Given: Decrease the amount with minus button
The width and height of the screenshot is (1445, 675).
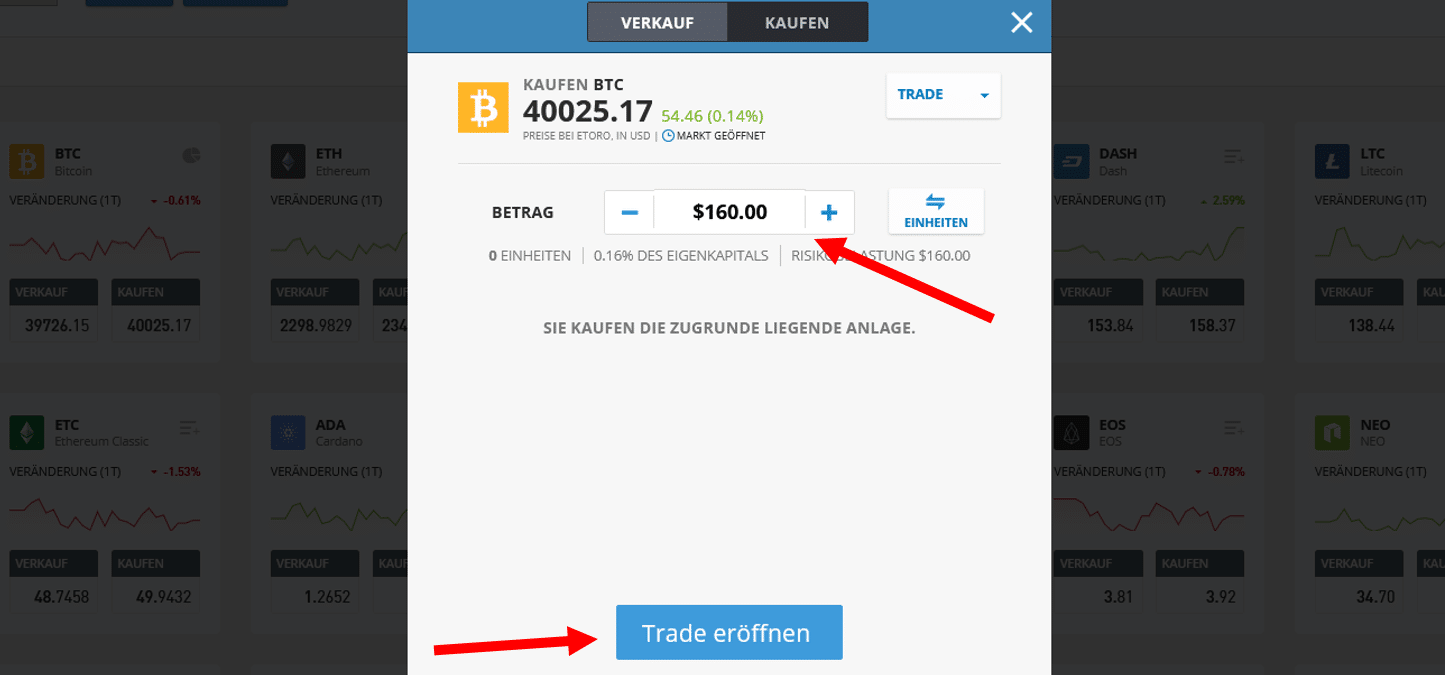Looking at the screenshot, I should 630,212.
